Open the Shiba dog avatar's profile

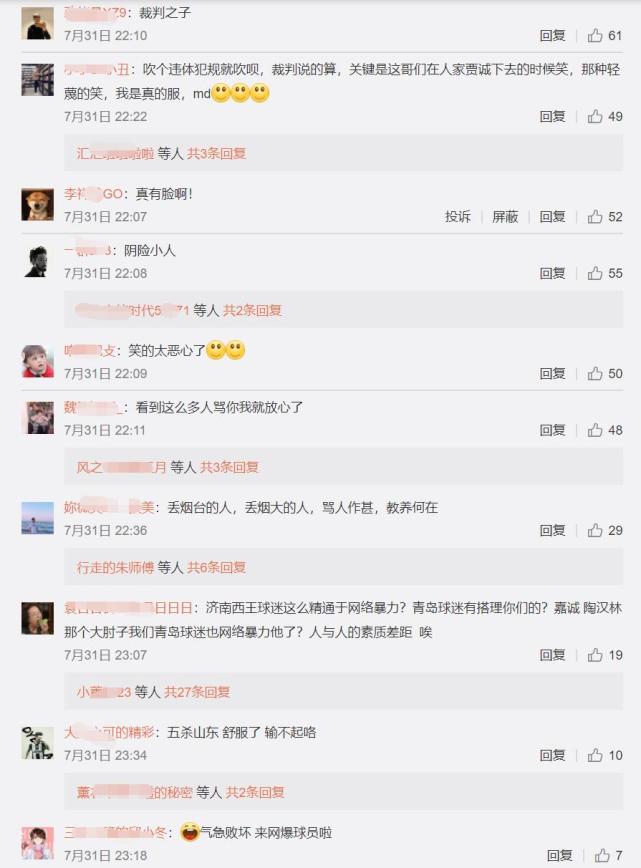pos(38,203)
